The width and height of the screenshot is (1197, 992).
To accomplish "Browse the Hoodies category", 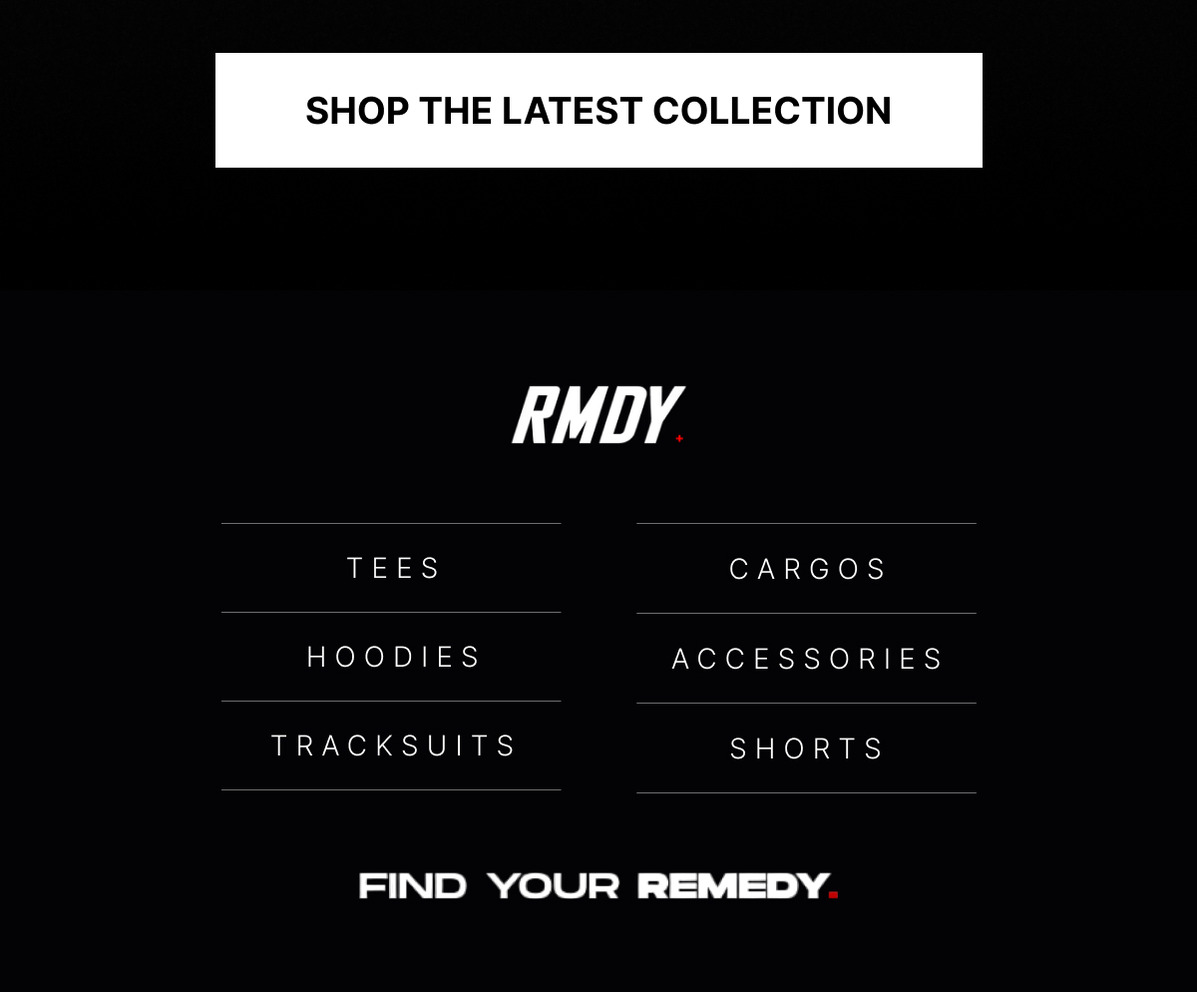I will 392,657.
